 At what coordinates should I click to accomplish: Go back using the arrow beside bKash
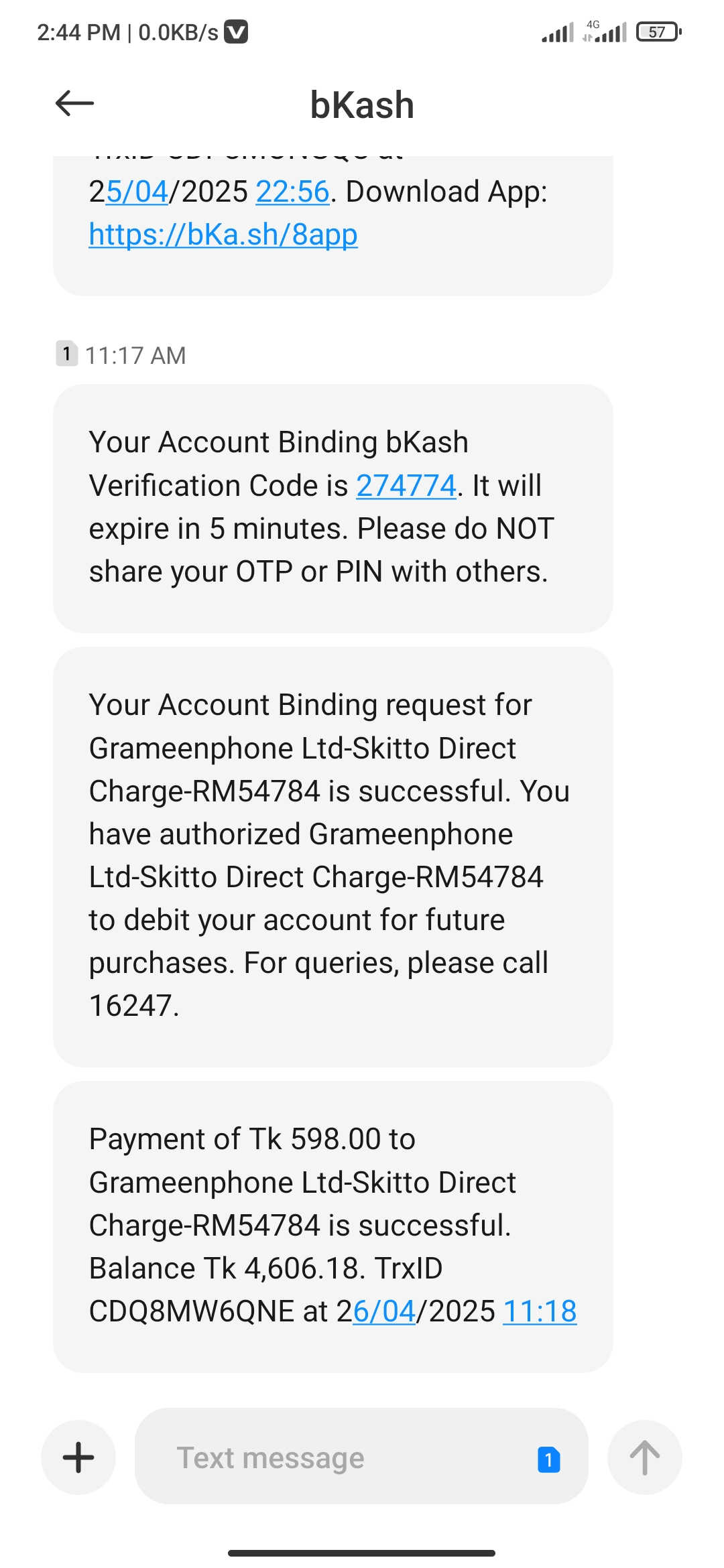74,104
